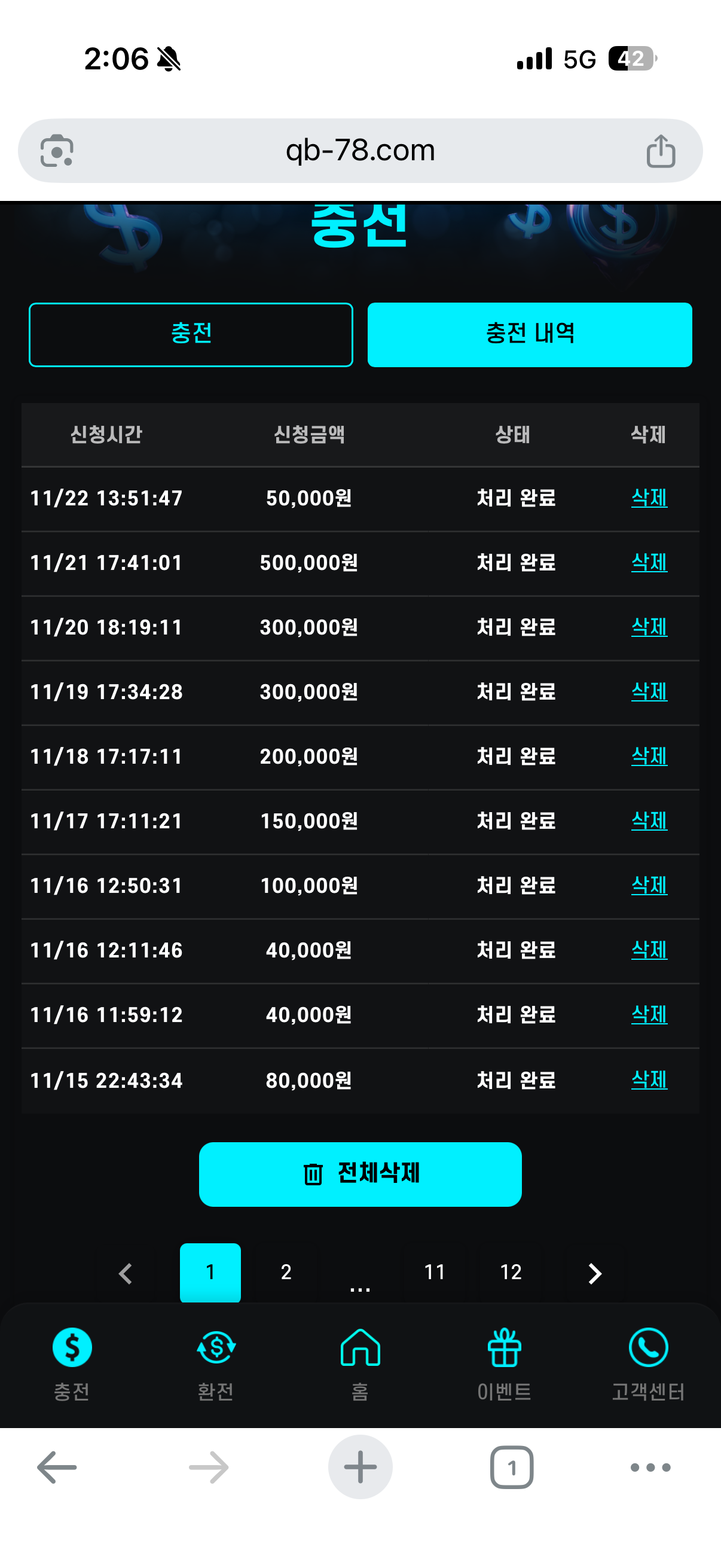Tap the qb-78.com address bar
This screenshot has height=1568, width=721.
(360, 150)
